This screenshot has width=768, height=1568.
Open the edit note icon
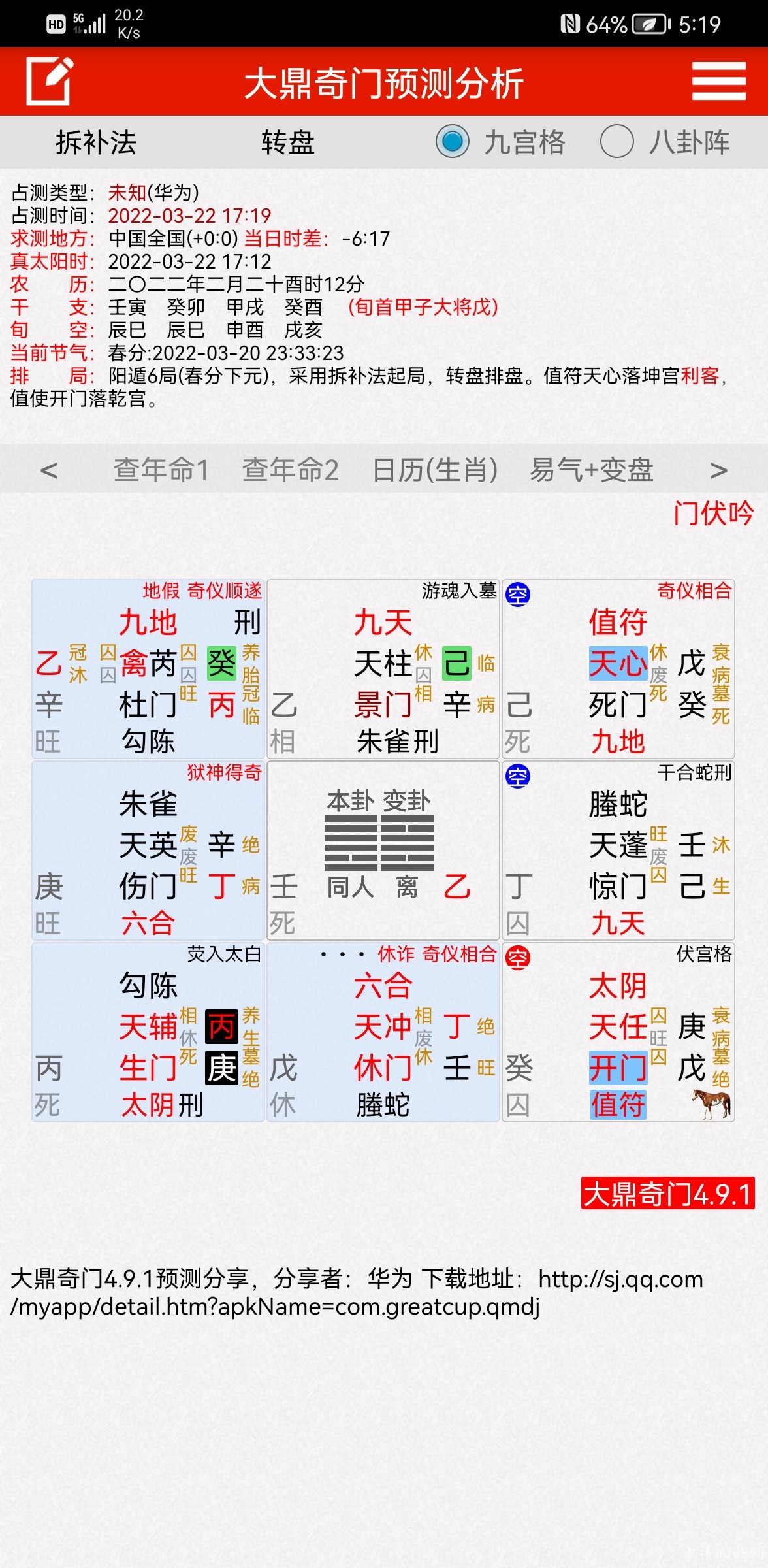50,82
